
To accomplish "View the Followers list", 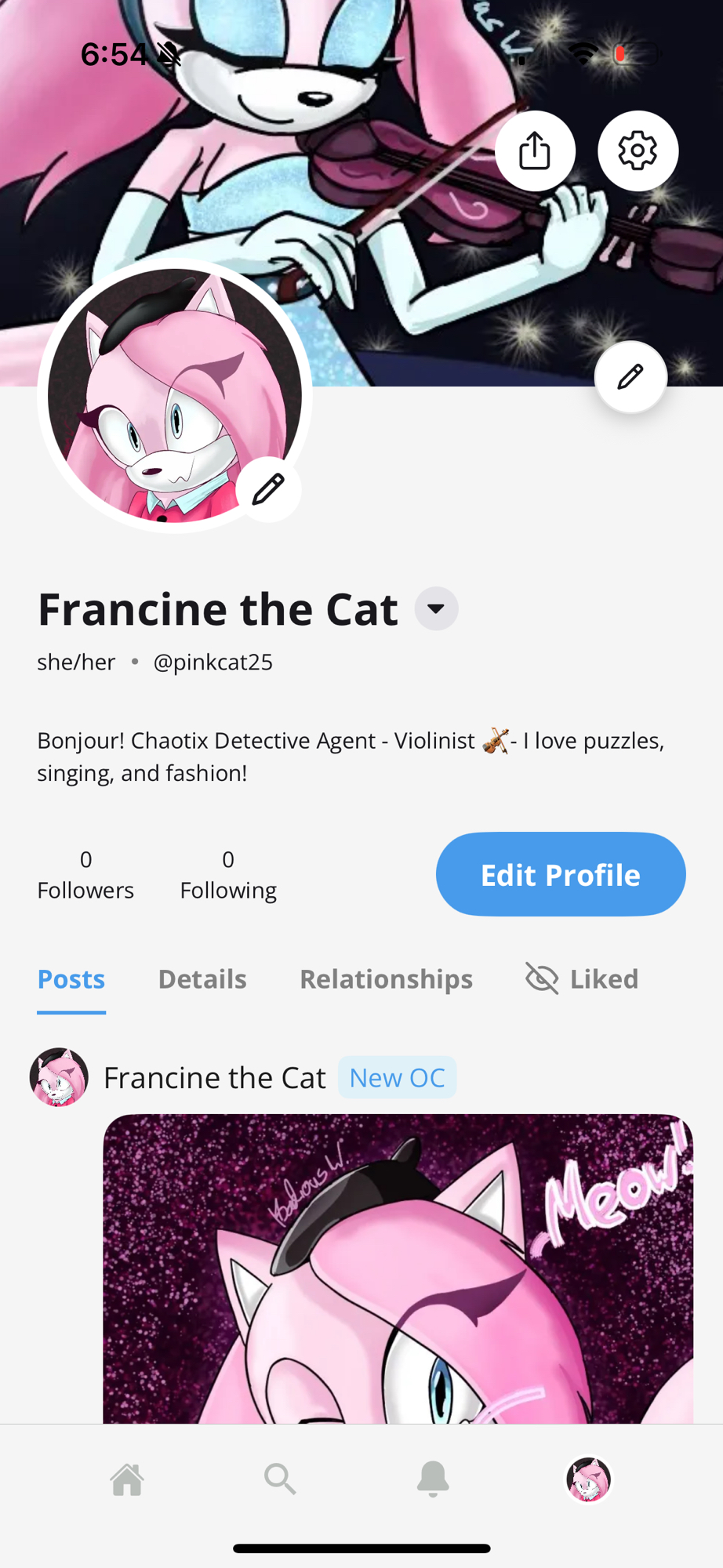I will pos(85,875).
